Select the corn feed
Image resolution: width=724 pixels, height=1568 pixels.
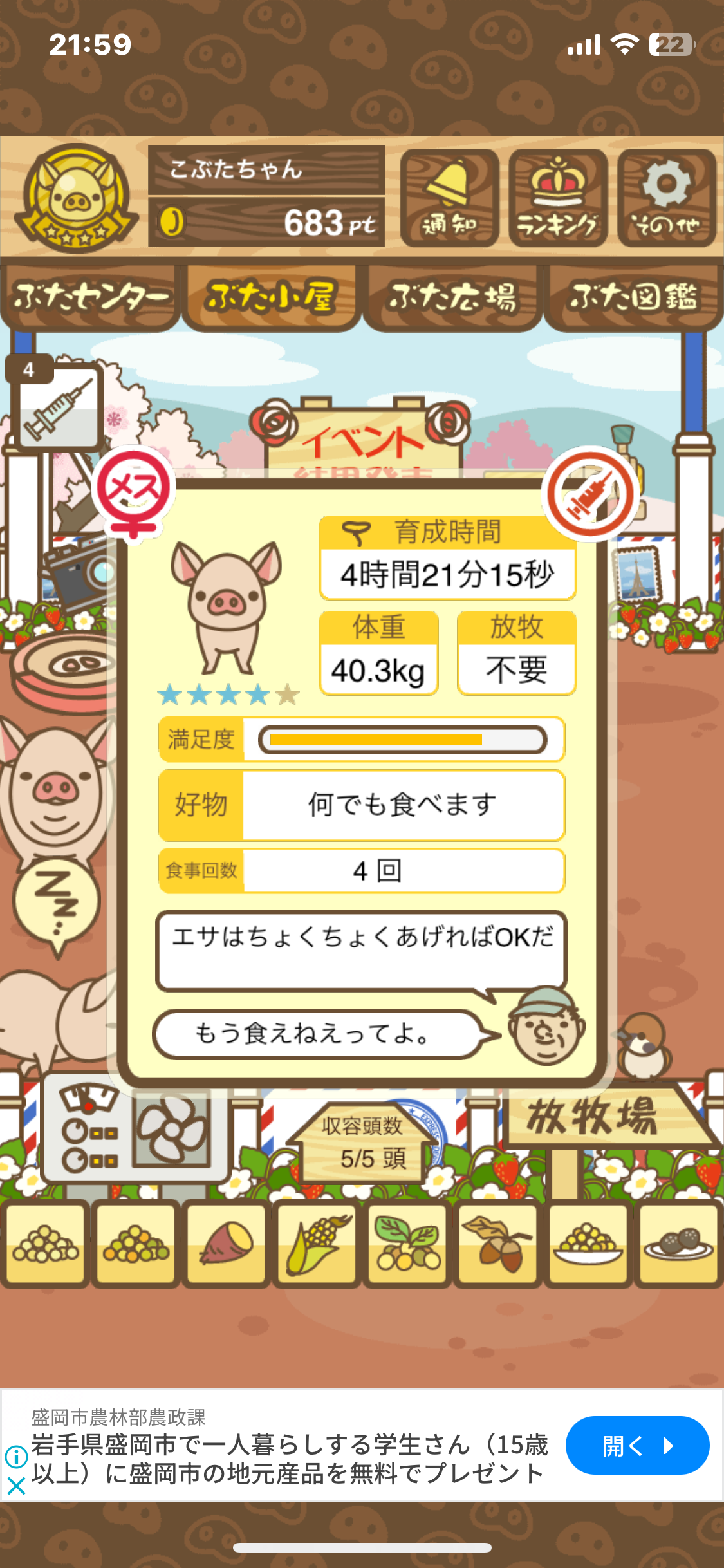pyautogui.click(x=317, y=1244)
